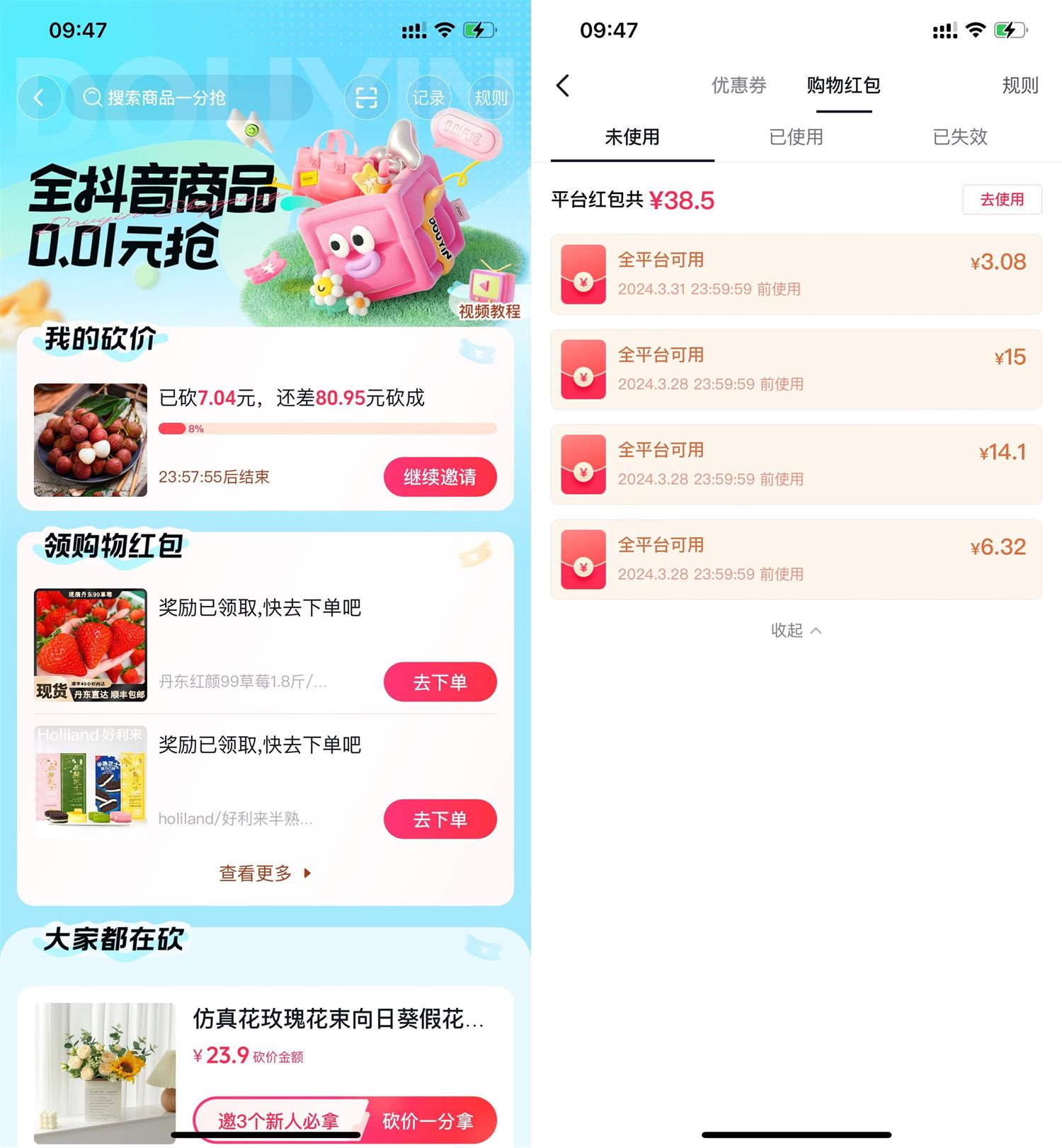Collapse the red packet list via 收起

[795, 630]
